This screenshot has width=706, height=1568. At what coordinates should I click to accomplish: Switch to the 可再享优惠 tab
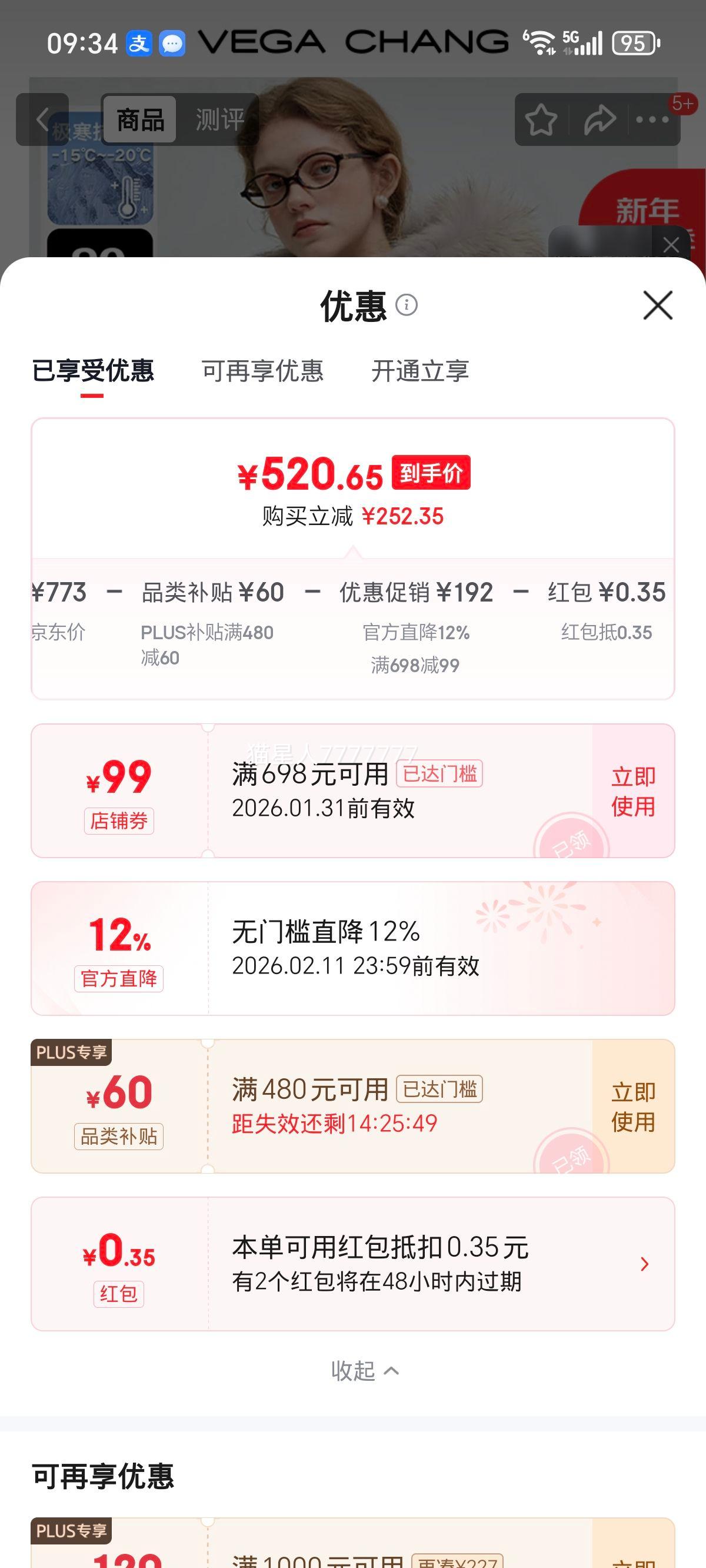(x=262, y=371)
